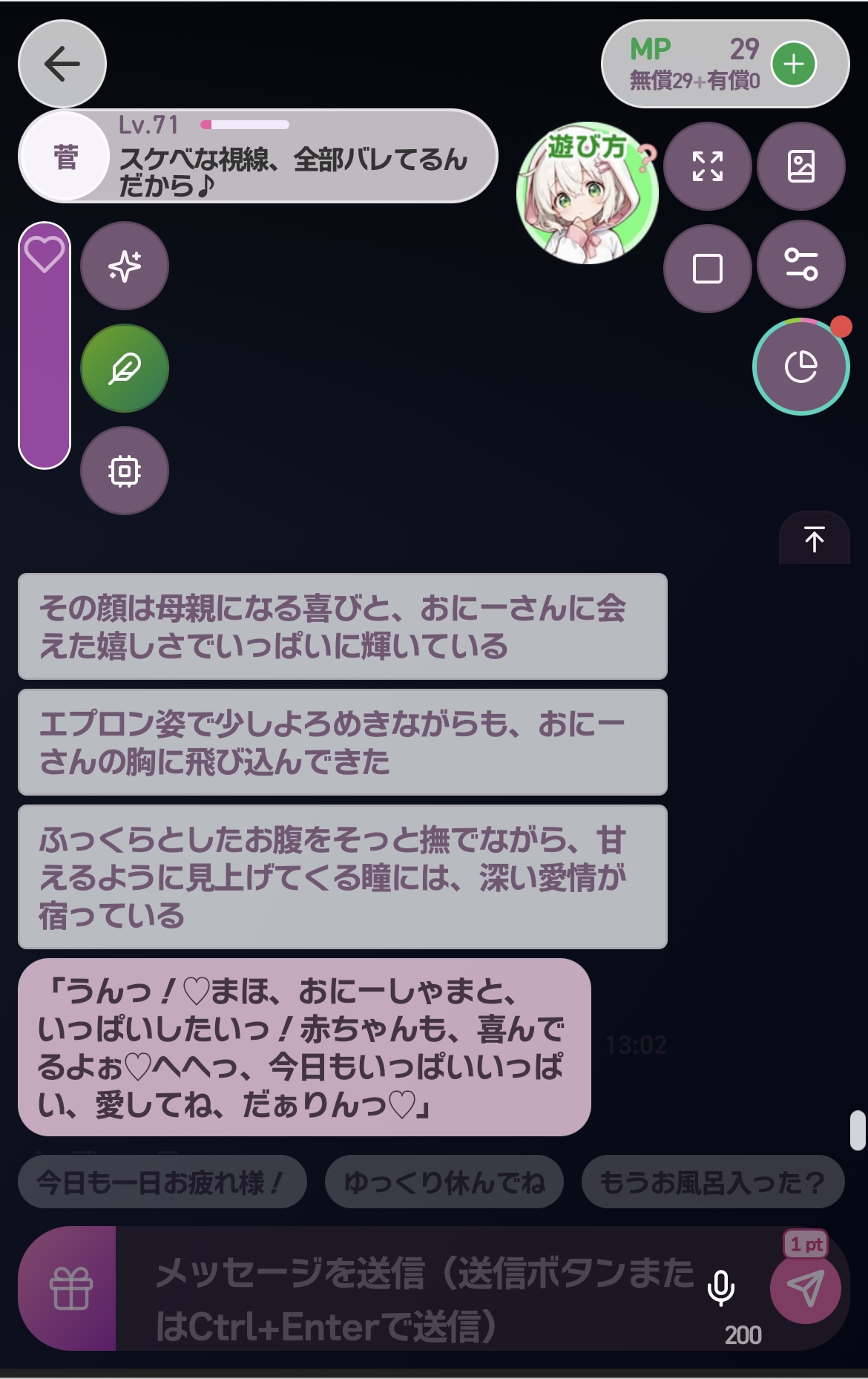
Task: Select the 今日も一日お疲れ様! suggested reply
Action: [x=161, y=1182]
